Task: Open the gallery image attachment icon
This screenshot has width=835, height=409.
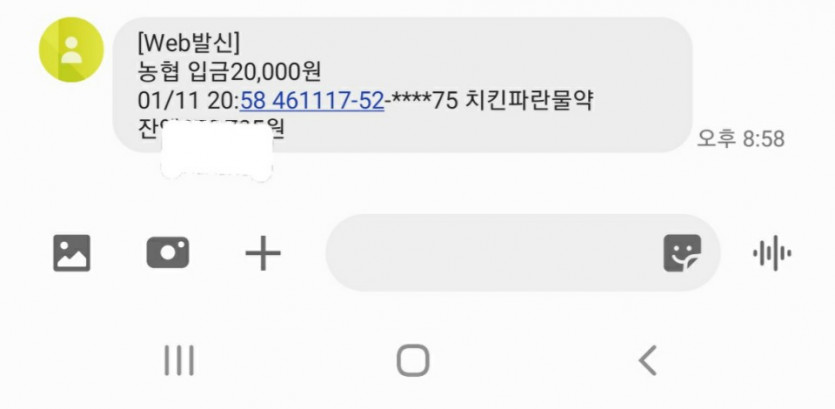Action: (72, 253)
